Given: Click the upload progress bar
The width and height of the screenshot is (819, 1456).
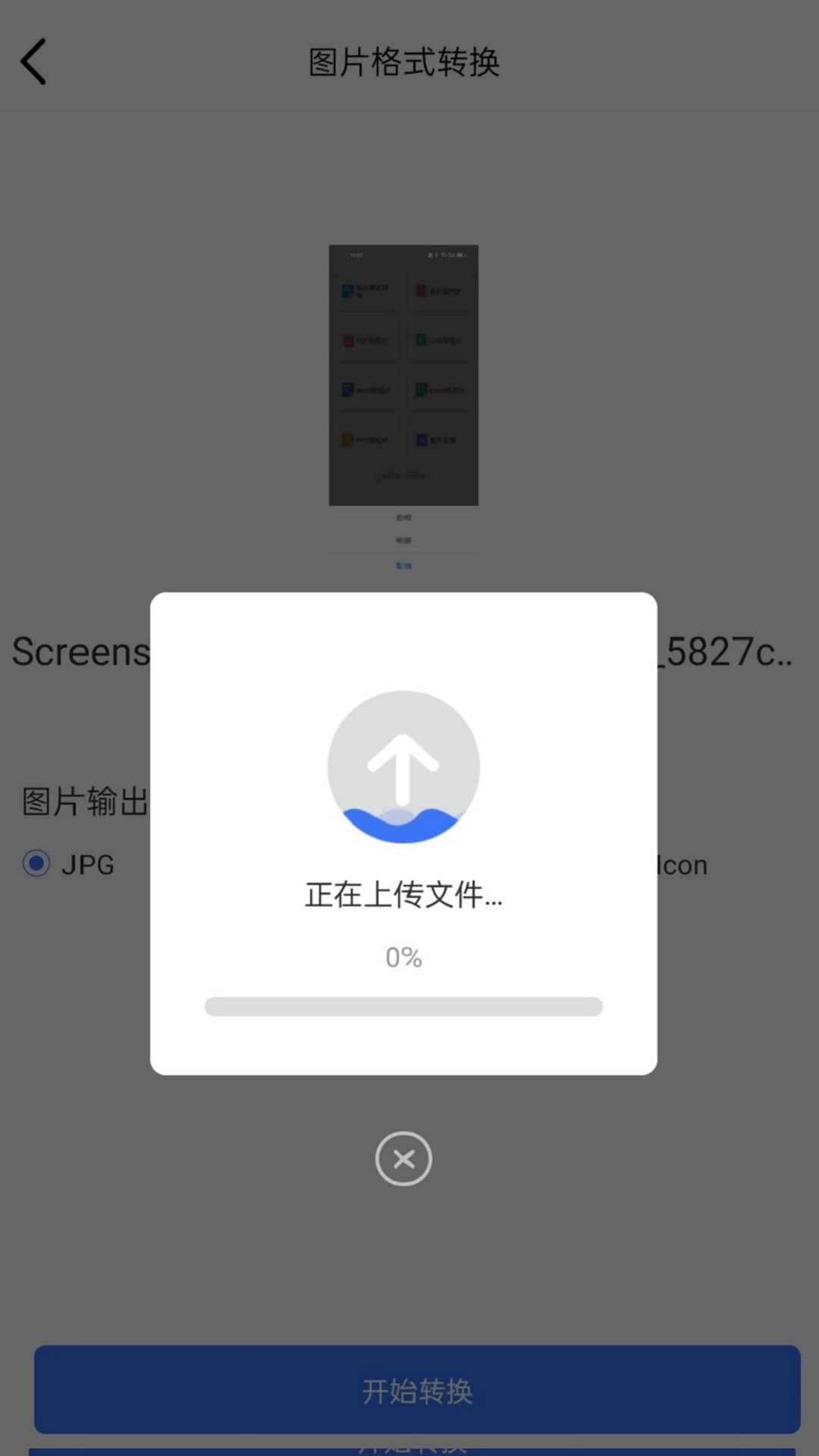Looking at the screenshot, I should [403, 1005].
